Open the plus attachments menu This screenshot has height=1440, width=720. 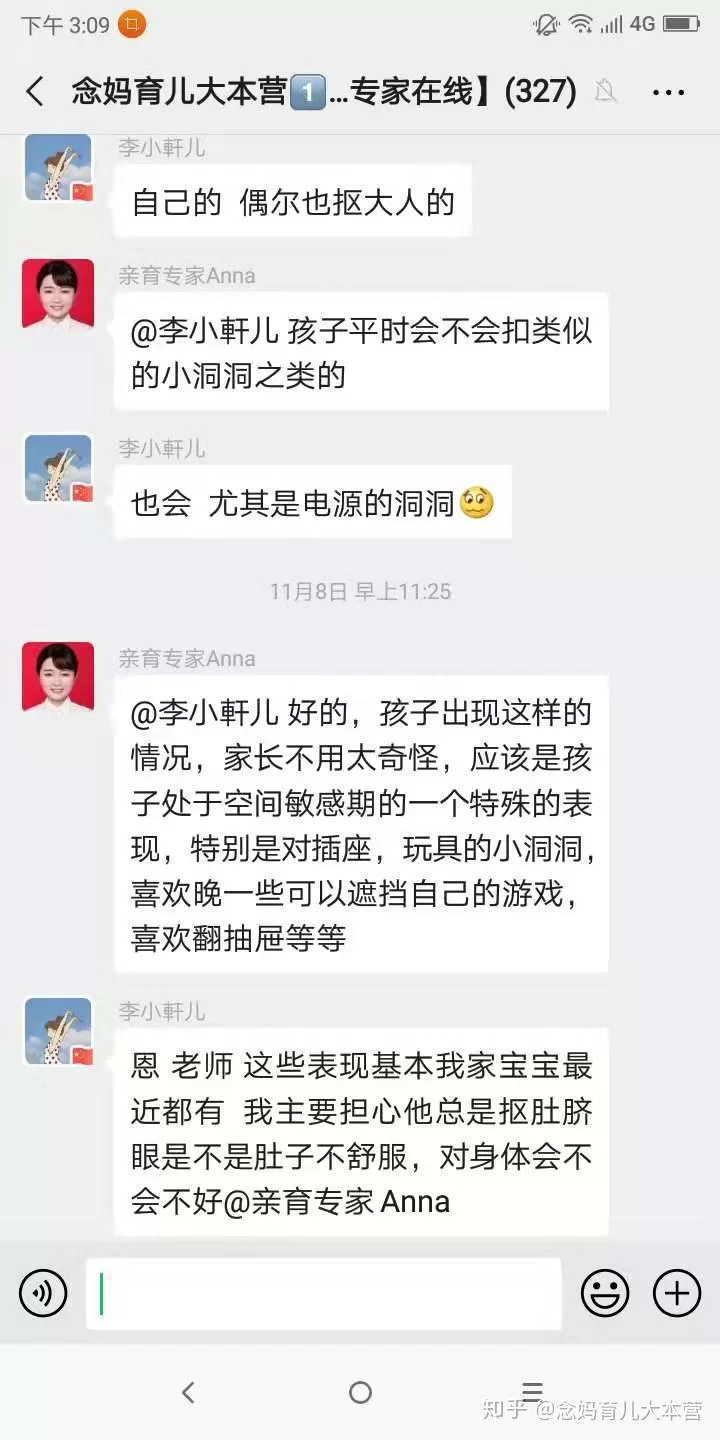pyautogui.click(x=677, y=1294)
